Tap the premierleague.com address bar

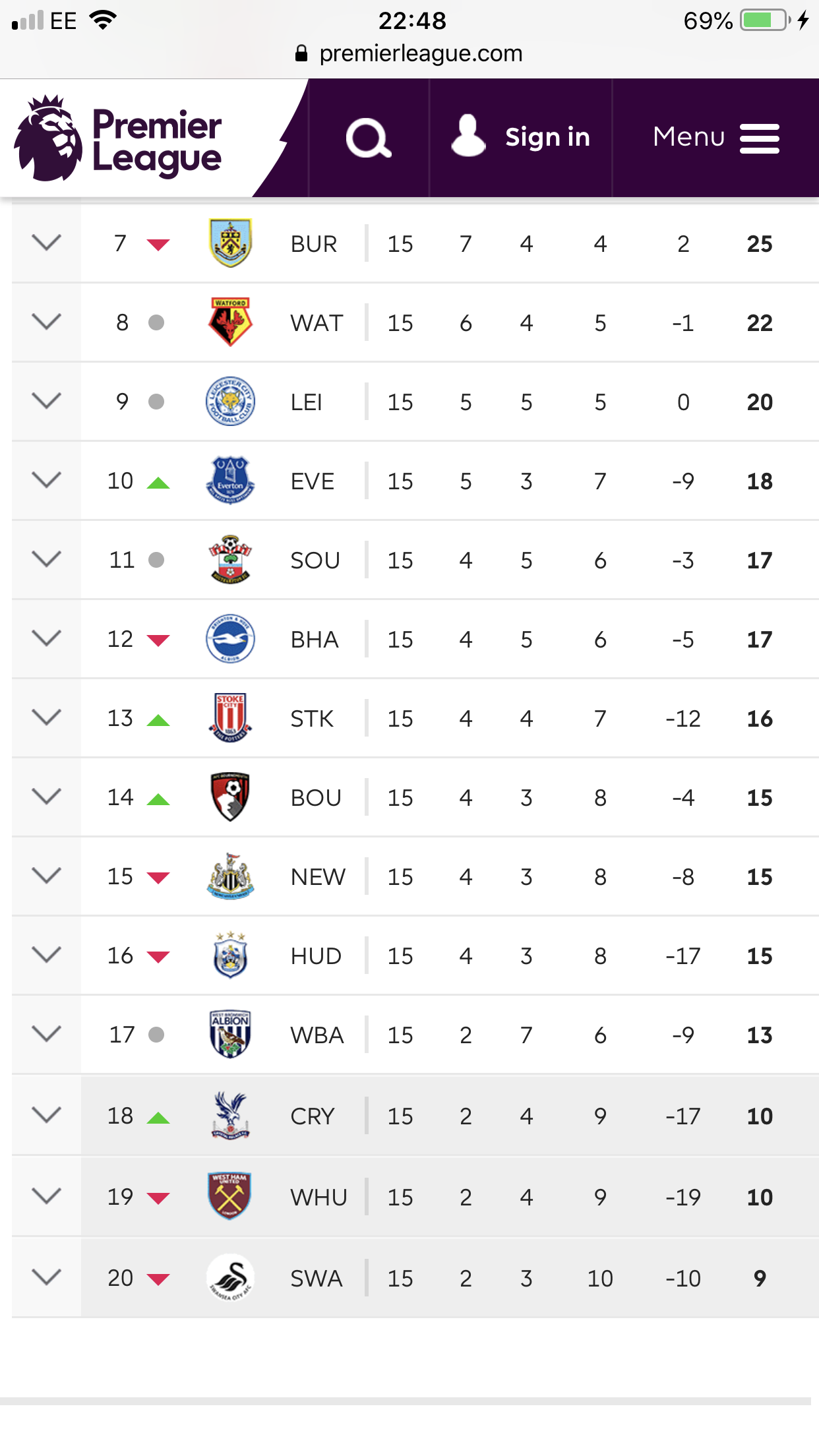[x=409, y=53]
